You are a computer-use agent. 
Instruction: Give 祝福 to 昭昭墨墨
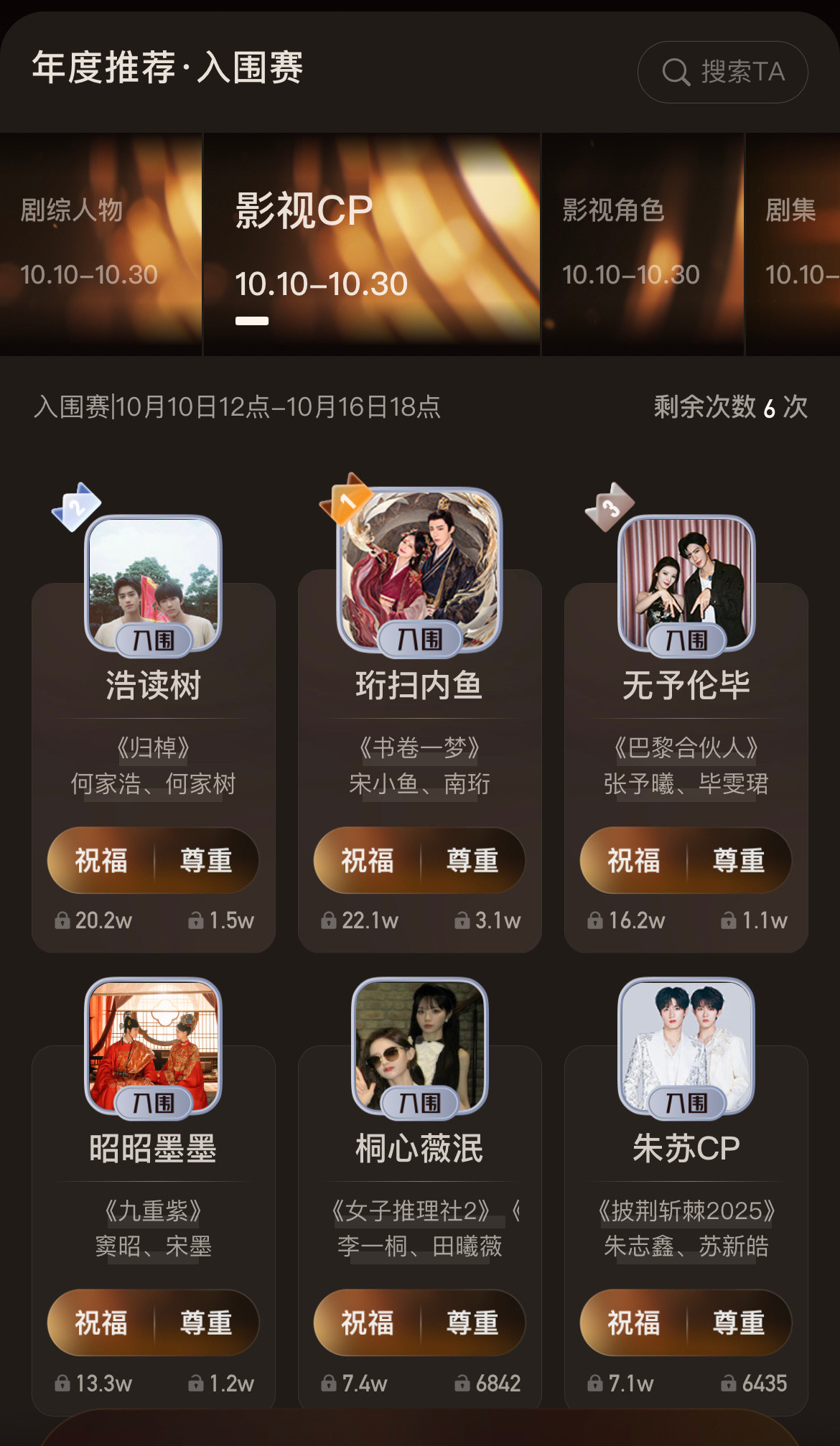point(101,1323)
